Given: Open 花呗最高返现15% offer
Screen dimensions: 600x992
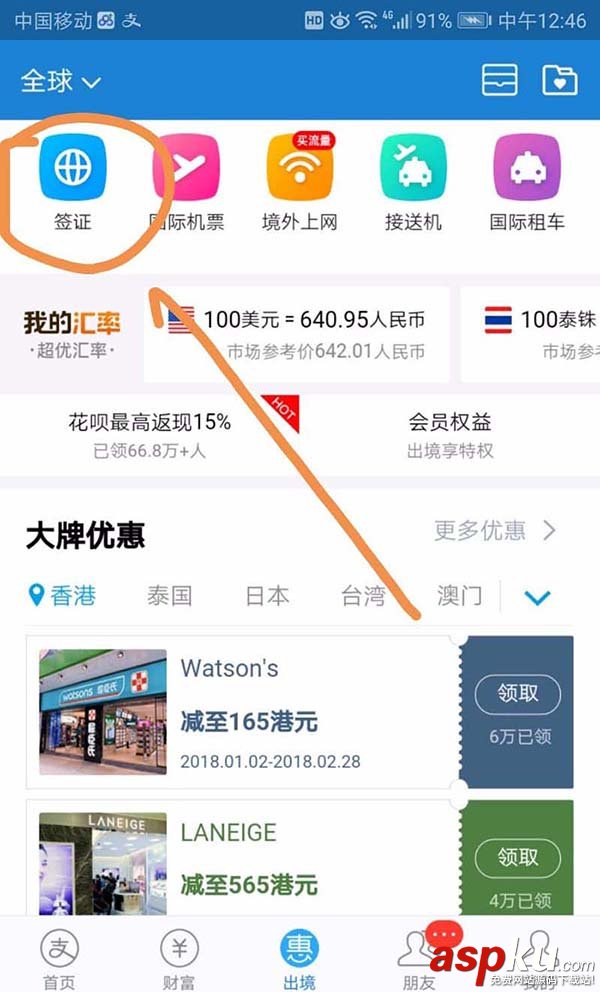Looking at the screenshot, I should coord(150,435).
